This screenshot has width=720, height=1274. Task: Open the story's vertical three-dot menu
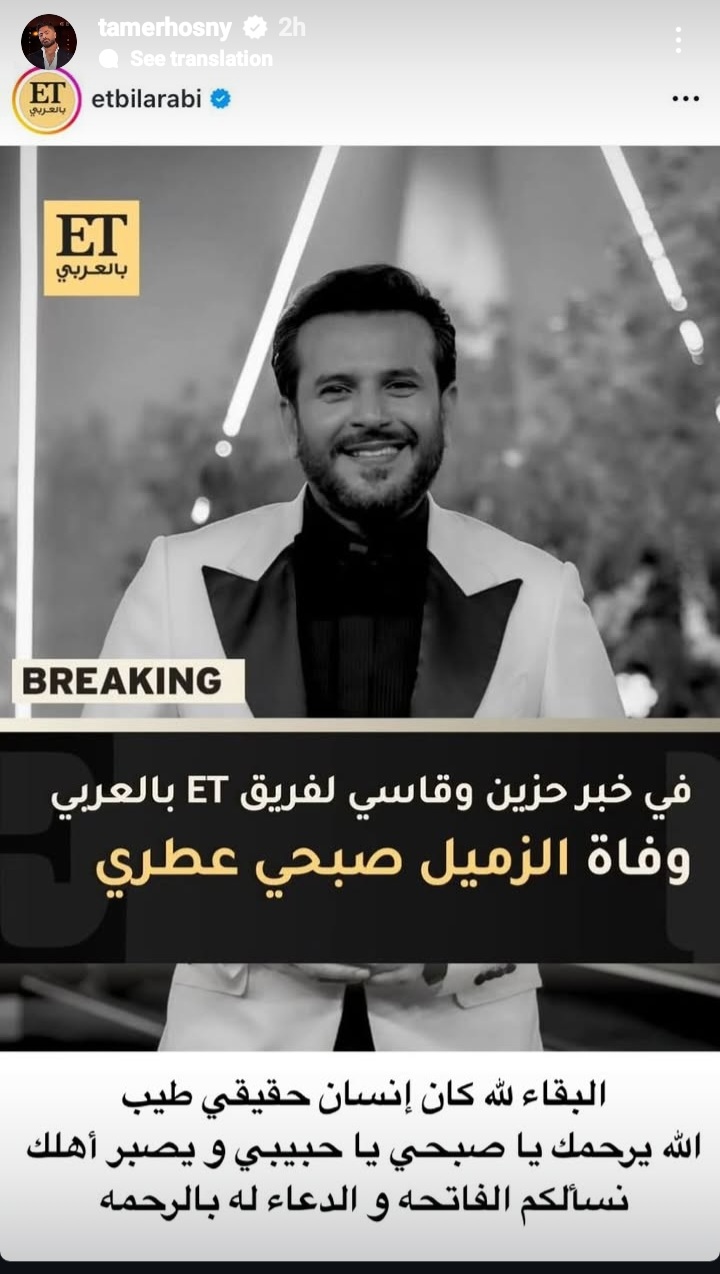(x=678, y=40)
